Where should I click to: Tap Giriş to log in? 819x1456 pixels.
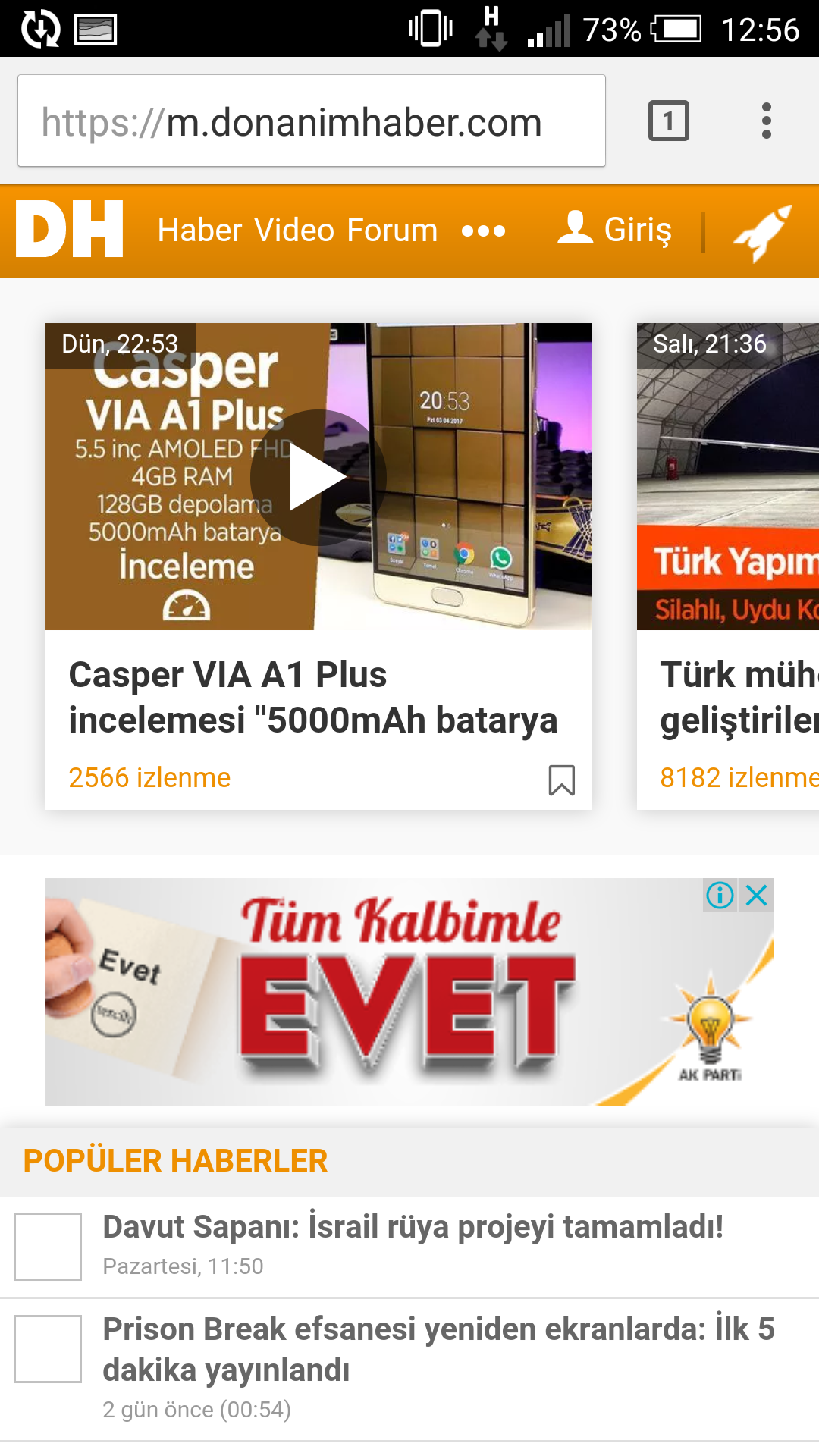(615, 230)
